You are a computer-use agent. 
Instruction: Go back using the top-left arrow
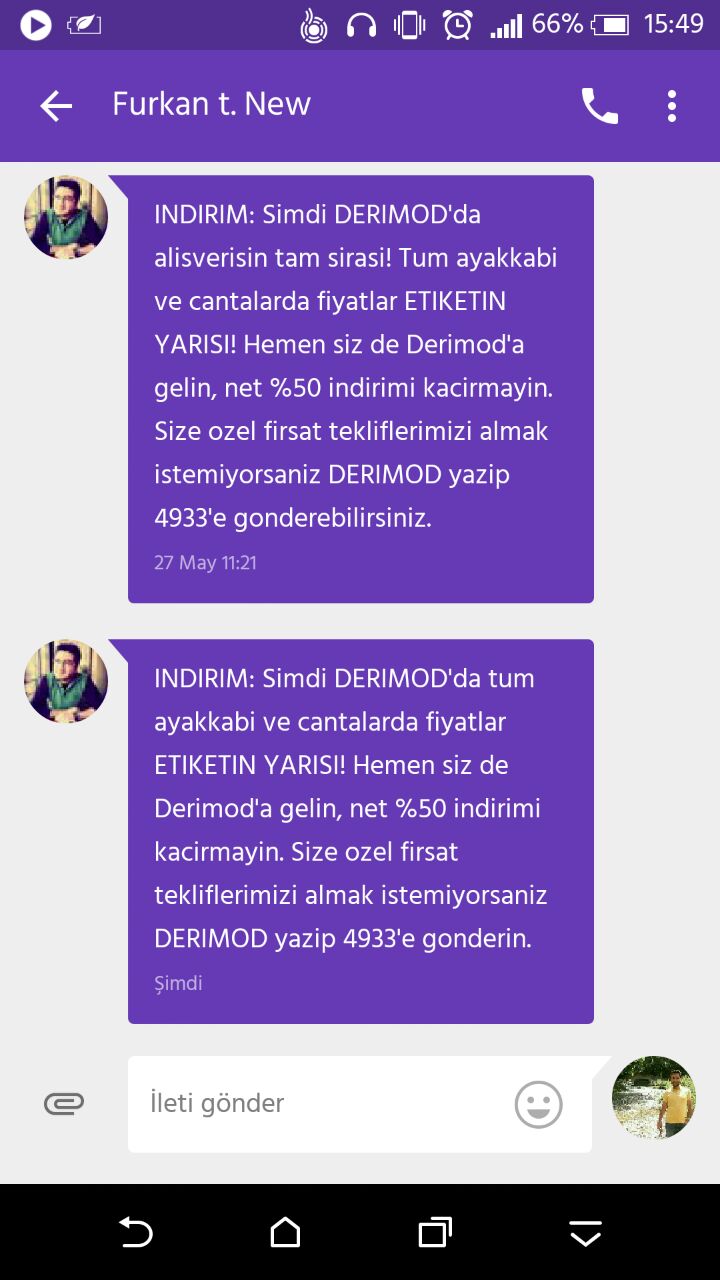pyautogui.click(x=56, y=106)
